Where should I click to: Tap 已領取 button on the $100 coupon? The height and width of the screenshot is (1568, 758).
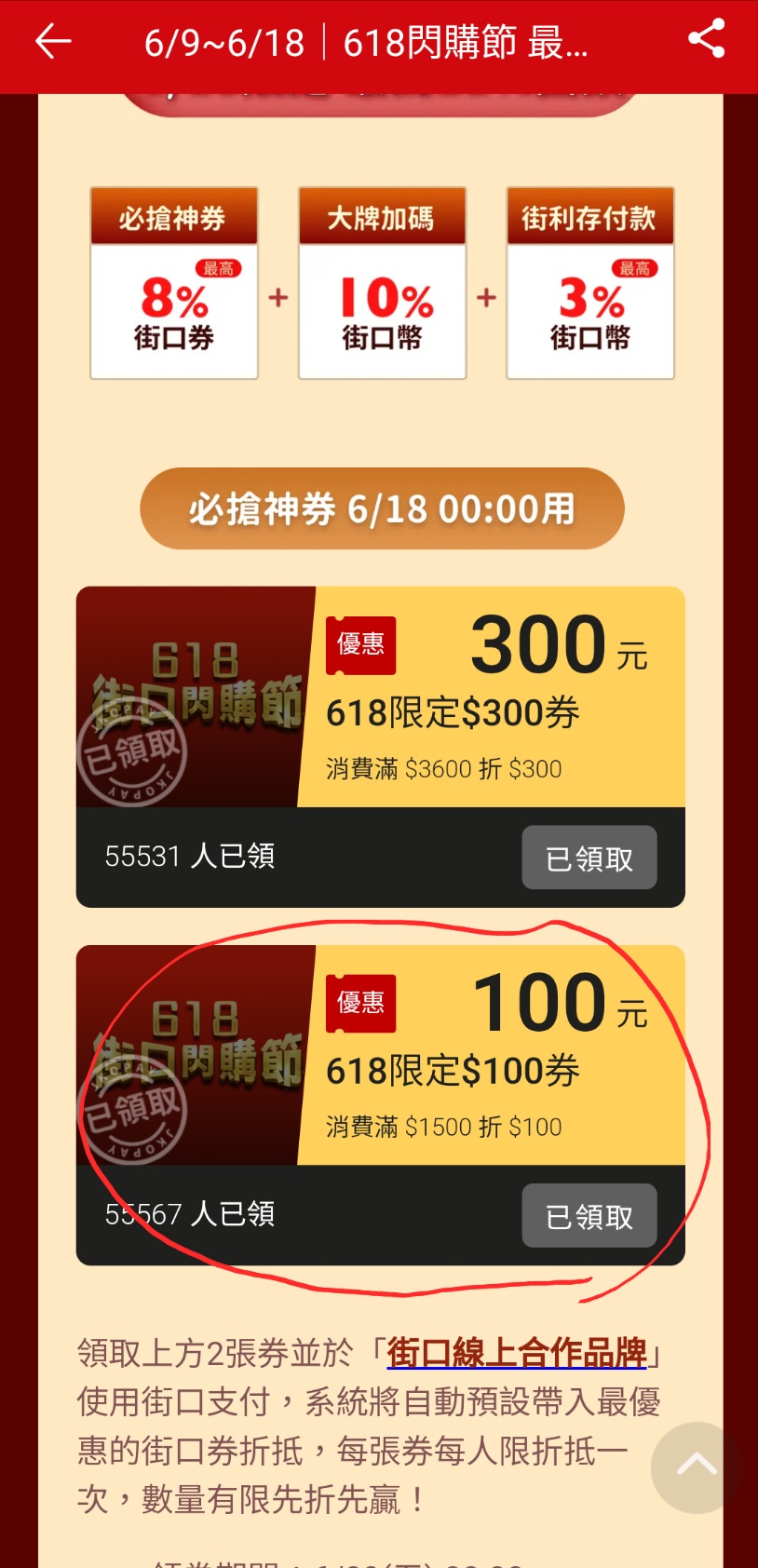(589, 1216)
